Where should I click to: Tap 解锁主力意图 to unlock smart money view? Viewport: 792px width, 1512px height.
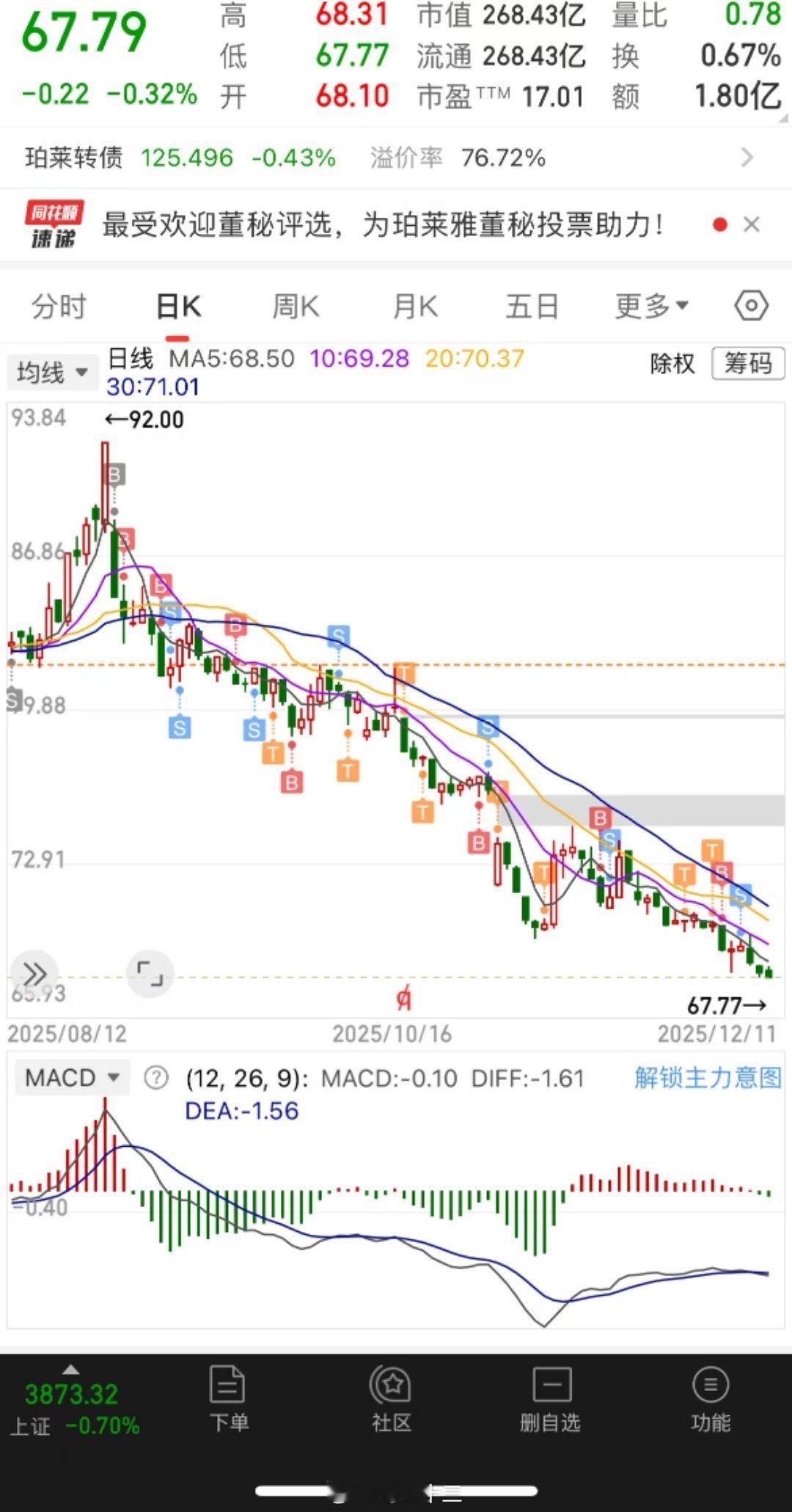click(x=706, y=1078)
